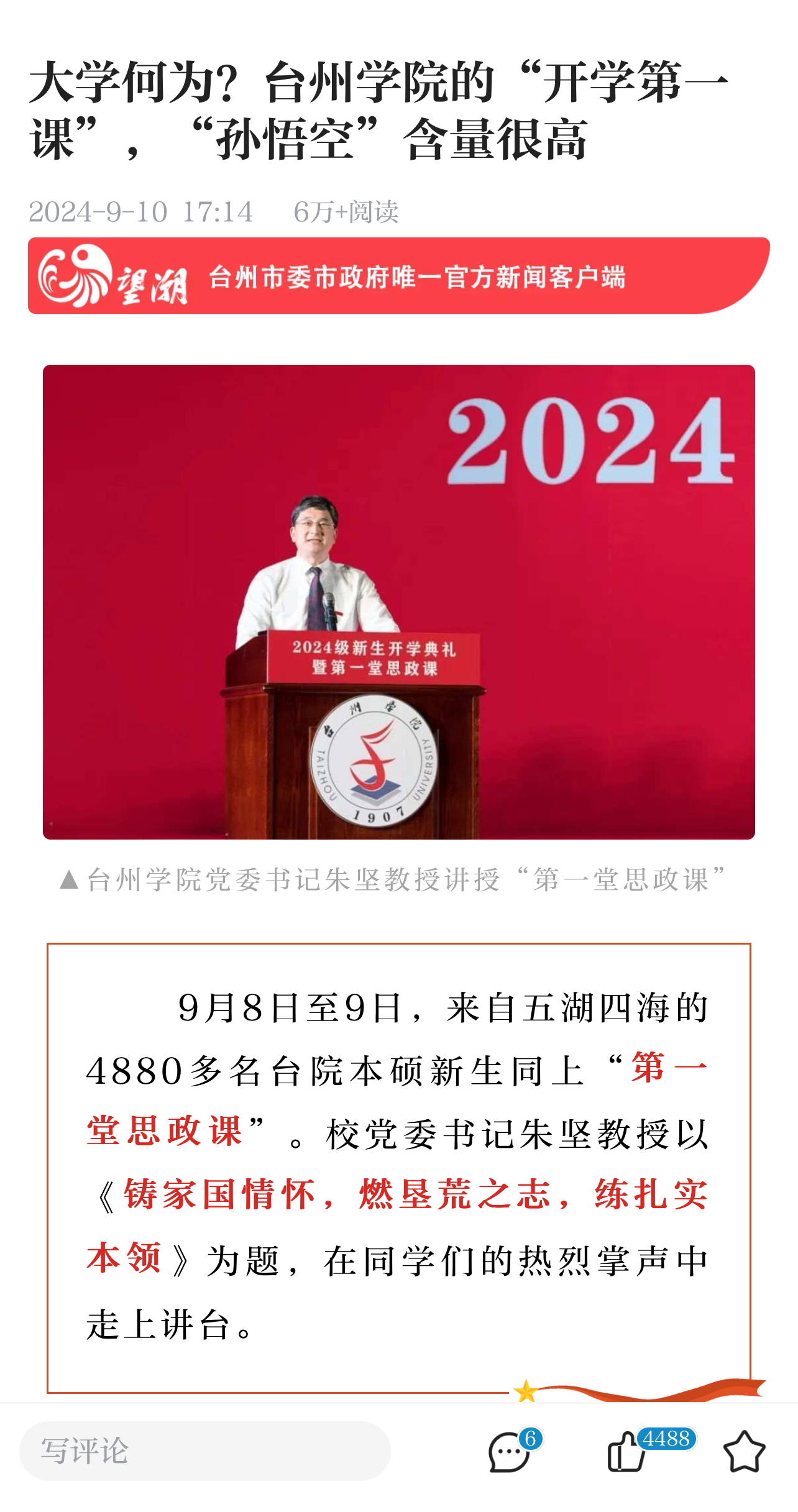Screen dimensions: 798x1512
Task: Open the 望潮 news client banner
Action: [398, 276]
